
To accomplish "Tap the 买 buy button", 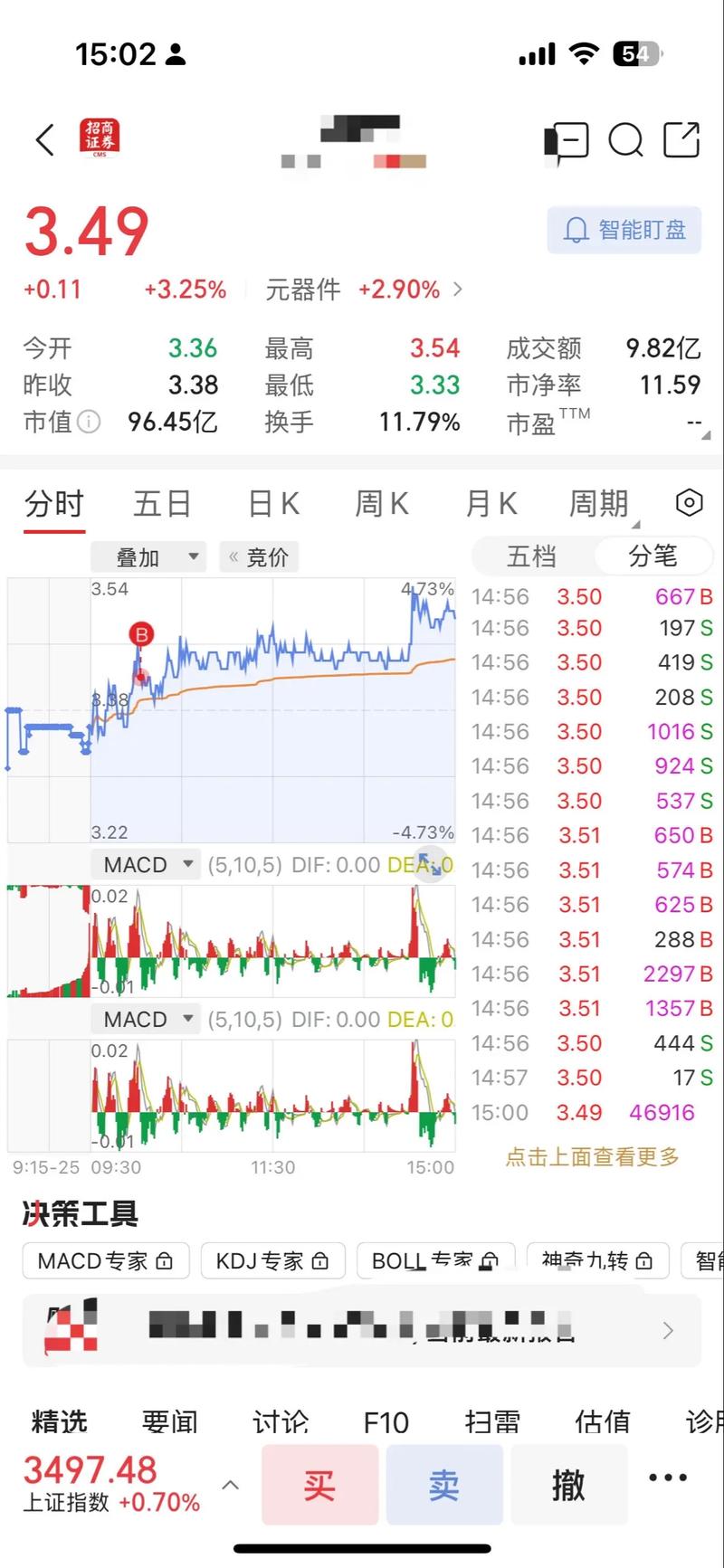I will (x=319, y=1484).
